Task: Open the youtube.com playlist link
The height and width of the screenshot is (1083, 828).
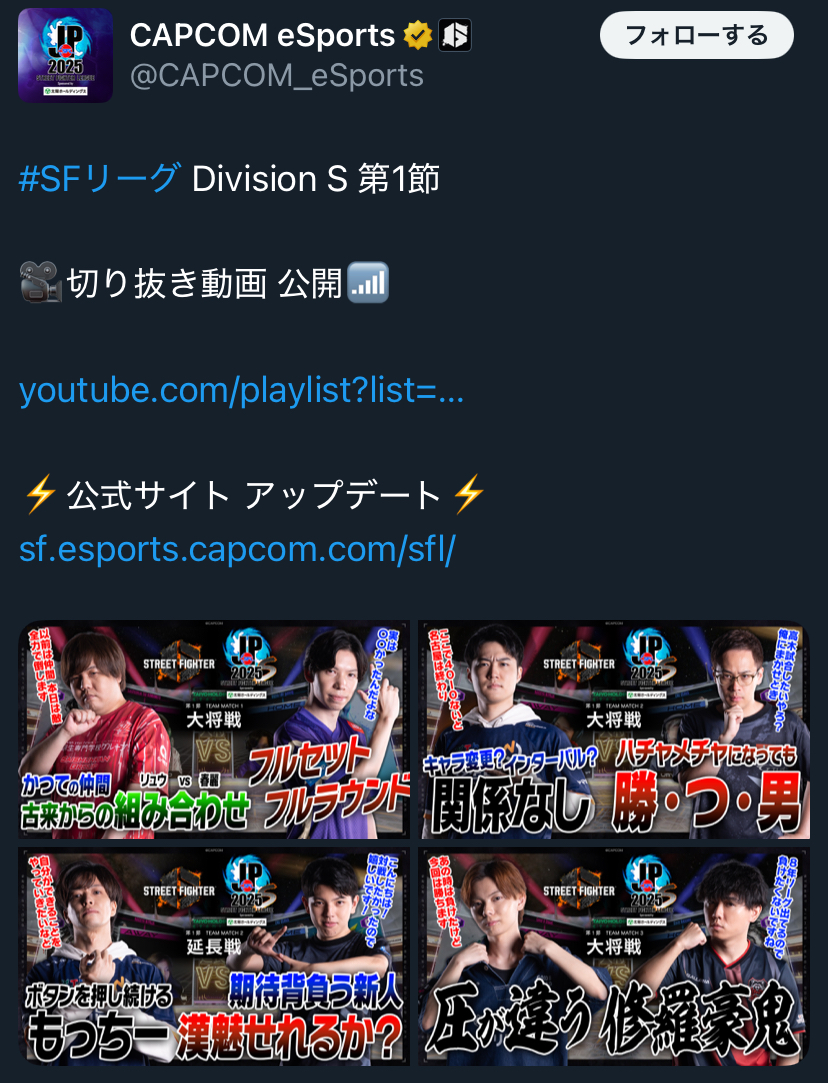Action: [241, 390]
